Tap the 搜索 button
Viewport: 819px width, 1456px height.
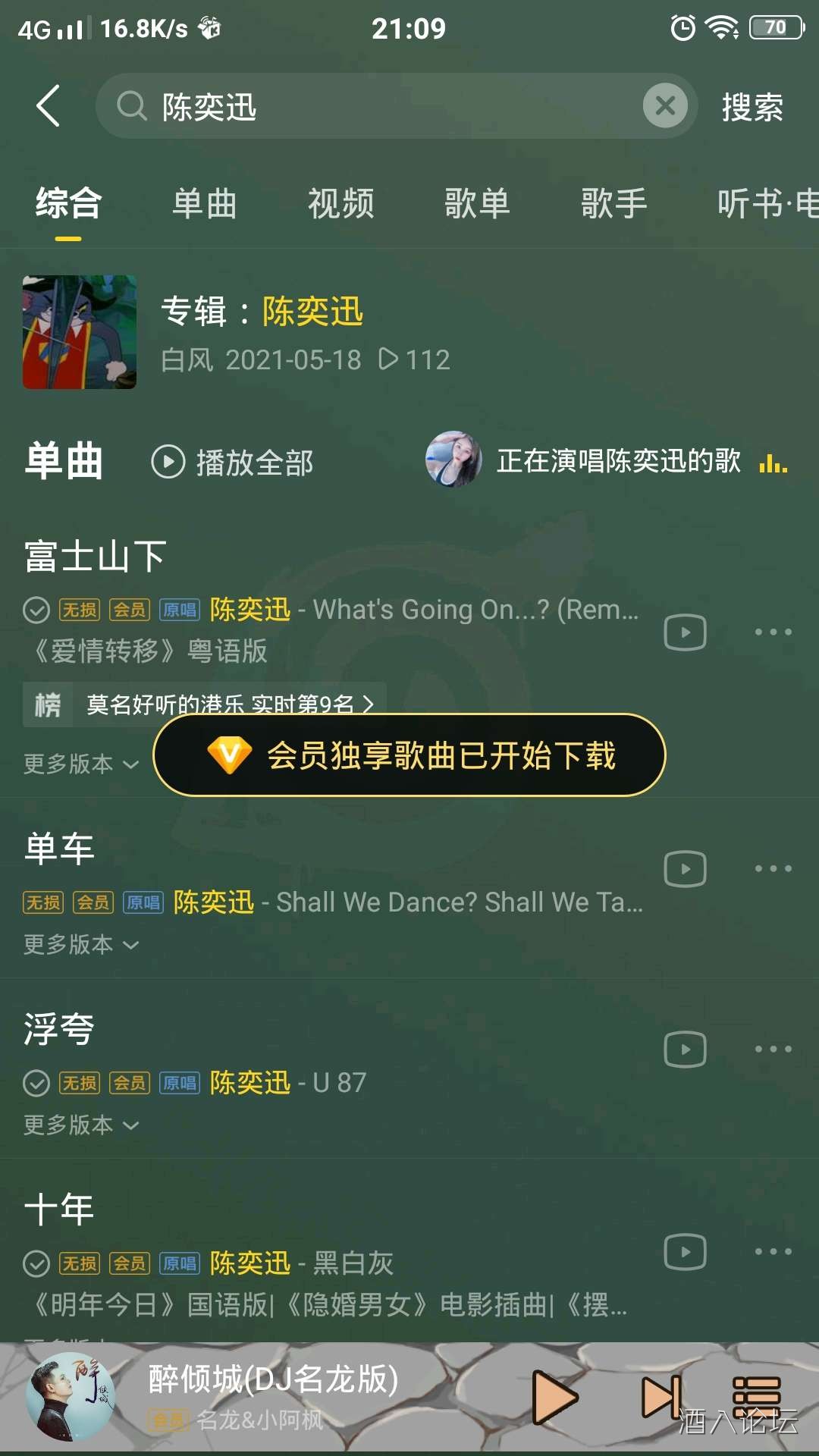(752, 107)
